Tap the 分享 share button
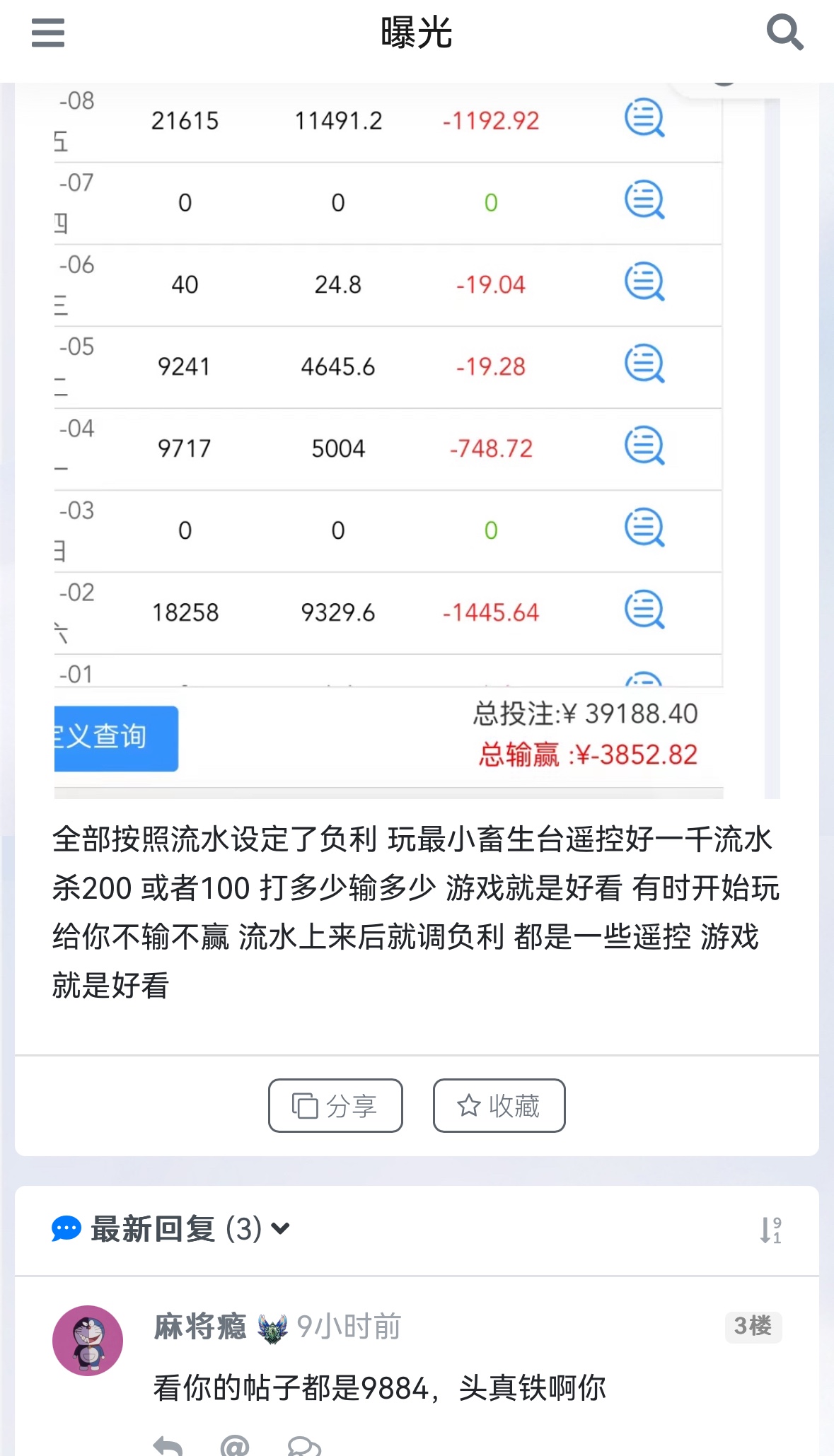 335,1105
